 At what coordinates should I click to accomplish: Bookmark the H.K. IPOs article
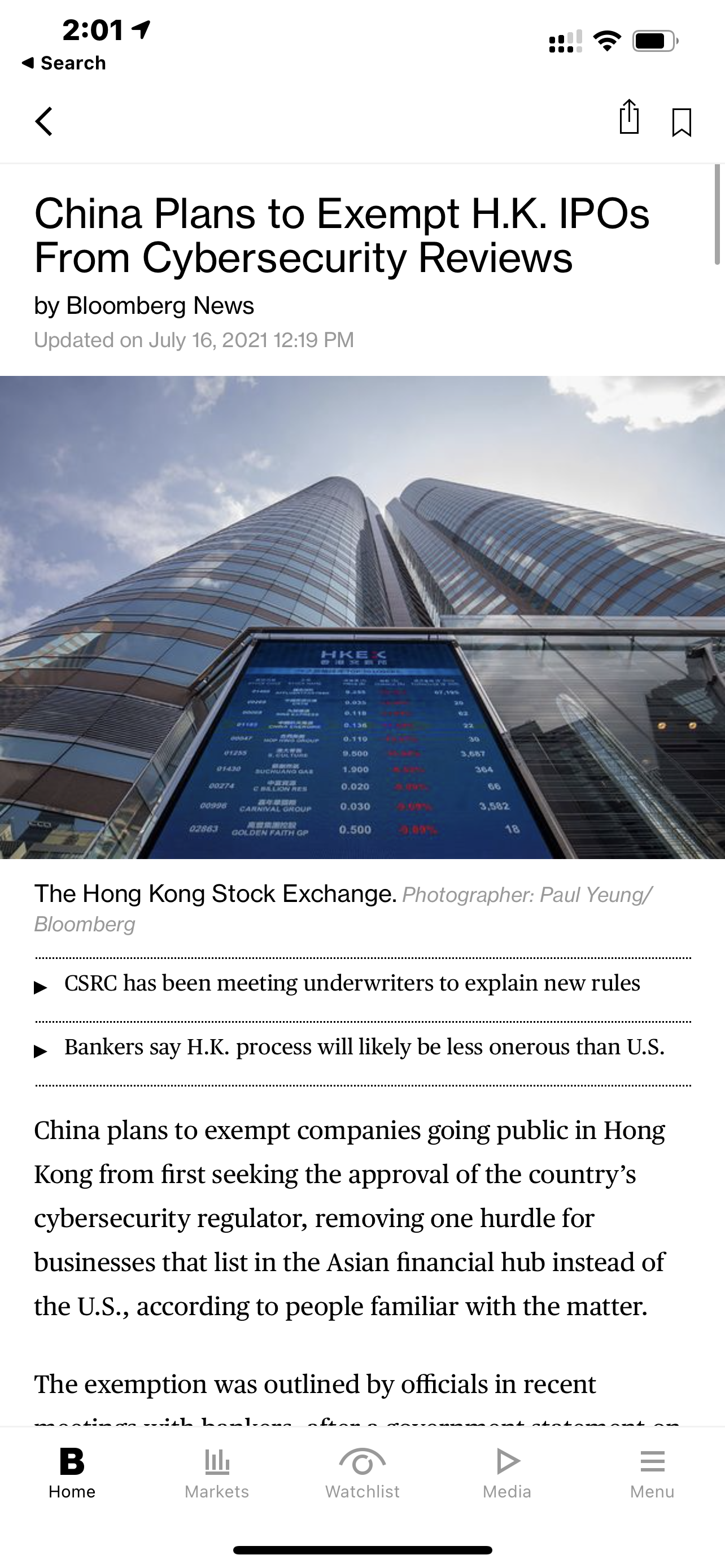coord(681,122)
